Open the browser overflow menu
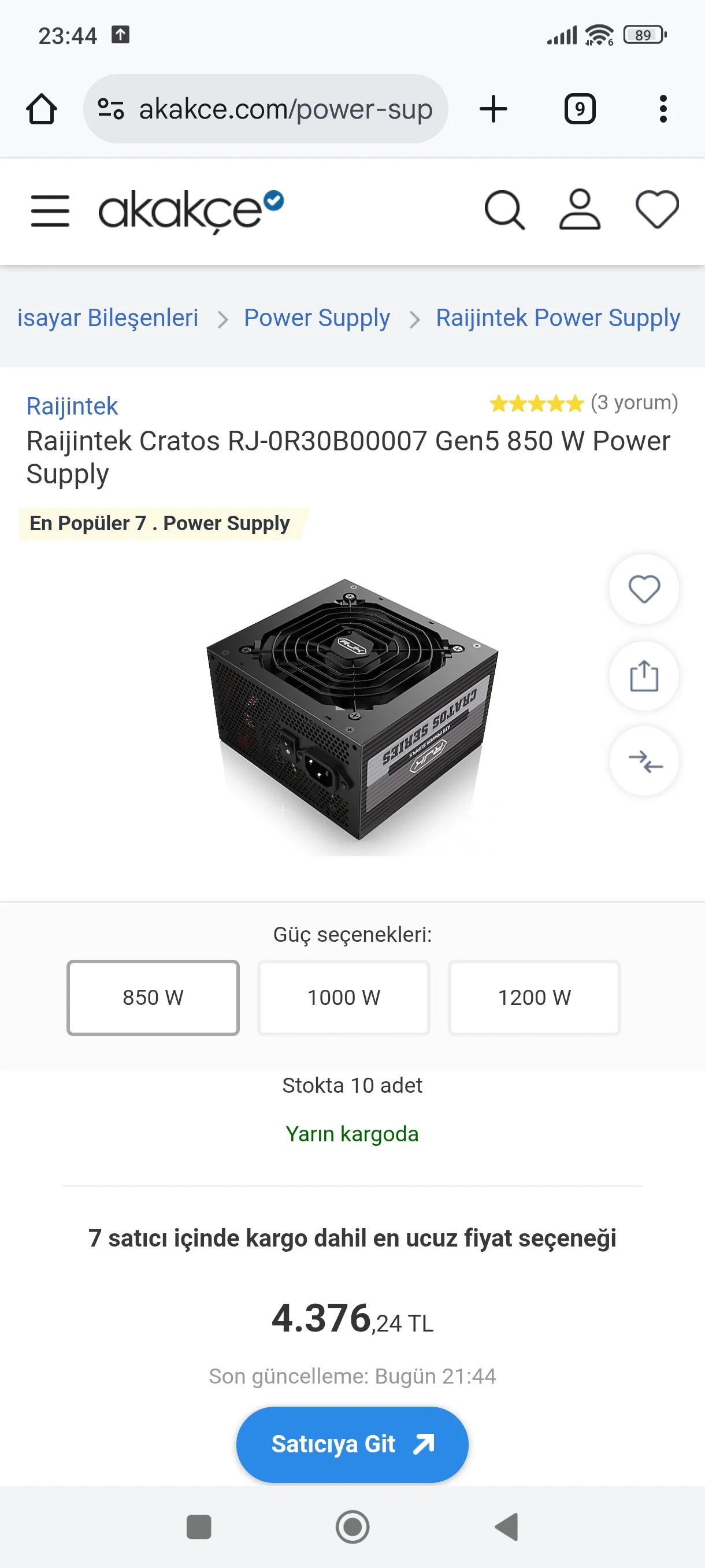 click(x=662, y=110)
